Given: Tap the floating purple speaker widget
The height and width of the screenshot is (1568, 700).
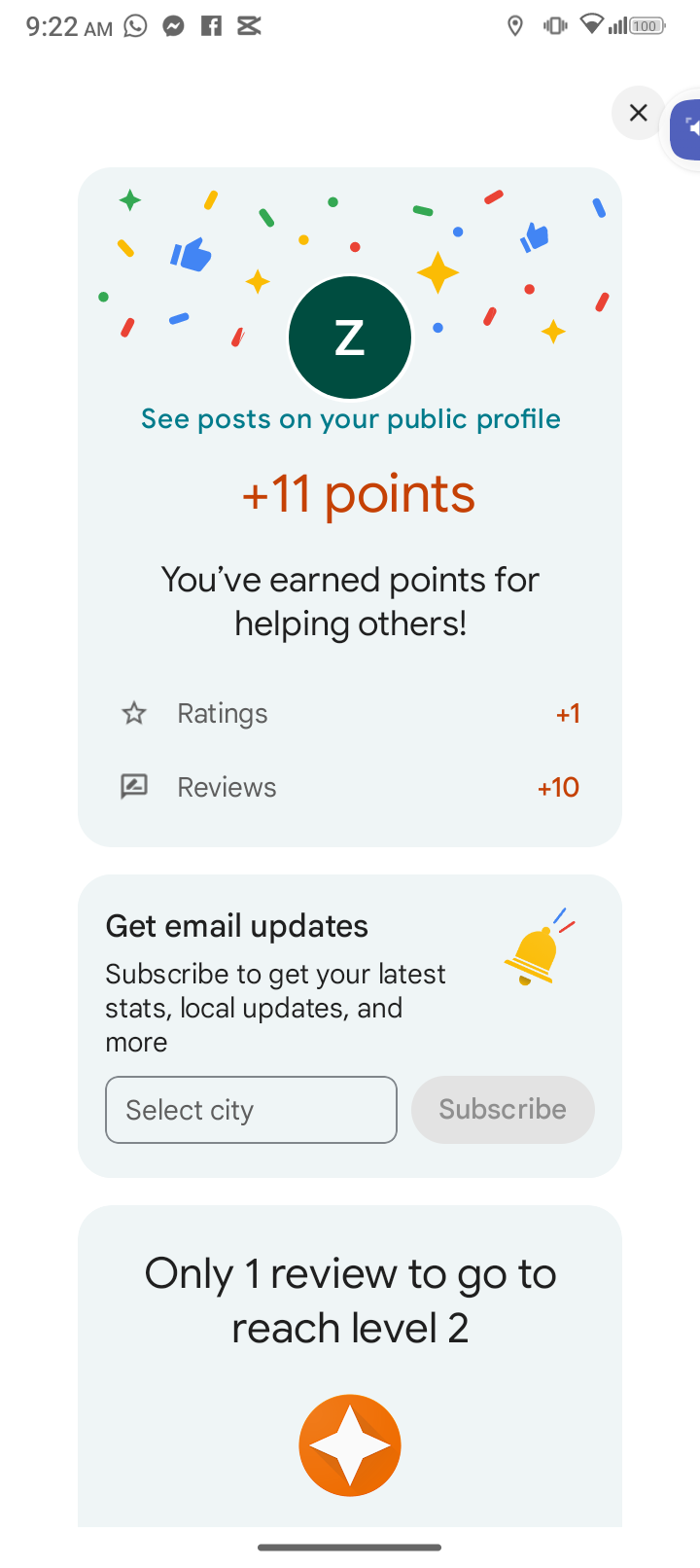Looking at the screenshot, I should [687, 128].
